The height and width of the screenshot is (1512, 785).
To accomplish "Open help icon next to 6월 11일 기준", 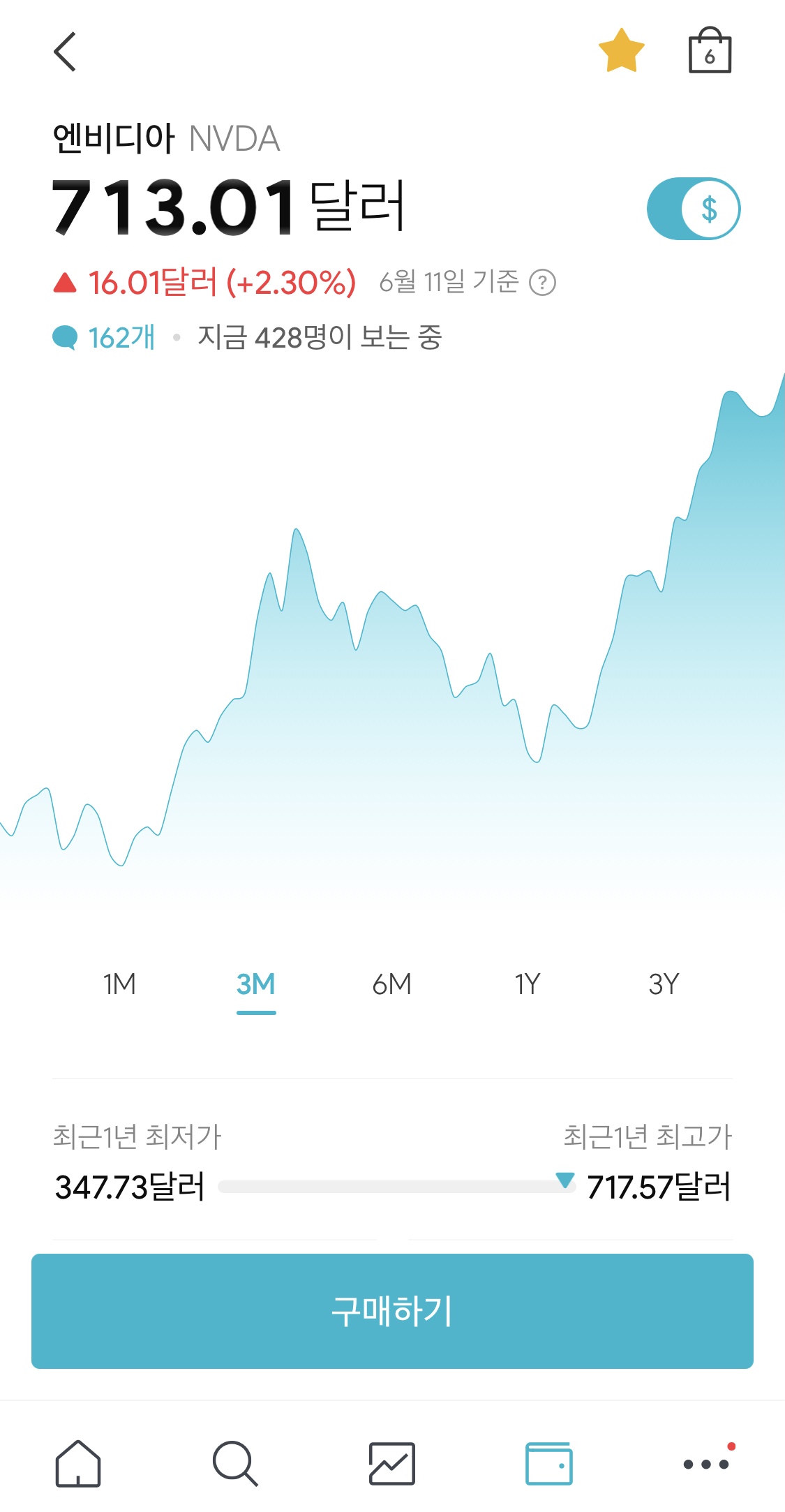I will tap(542, 283).
